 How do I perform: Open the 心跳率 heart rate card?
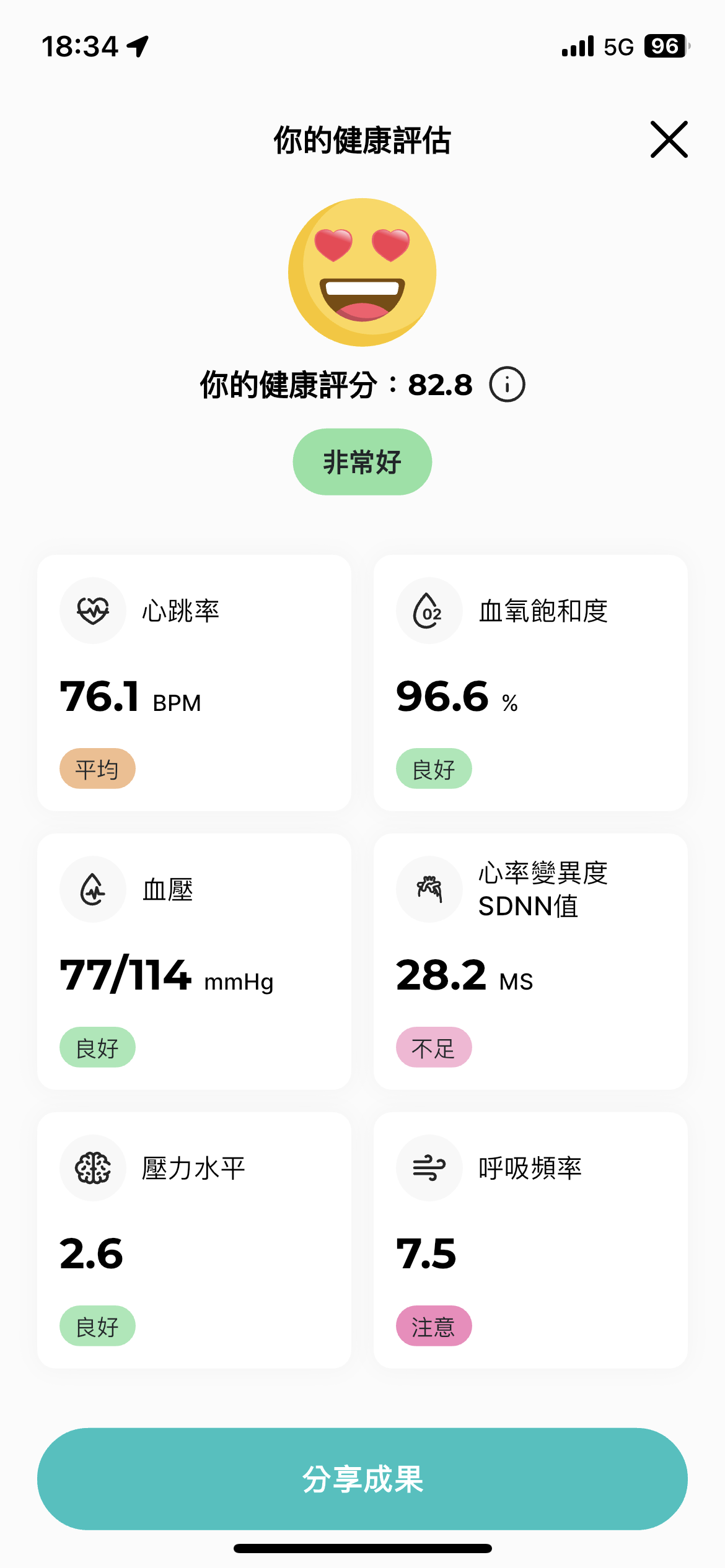pos(194,682)
